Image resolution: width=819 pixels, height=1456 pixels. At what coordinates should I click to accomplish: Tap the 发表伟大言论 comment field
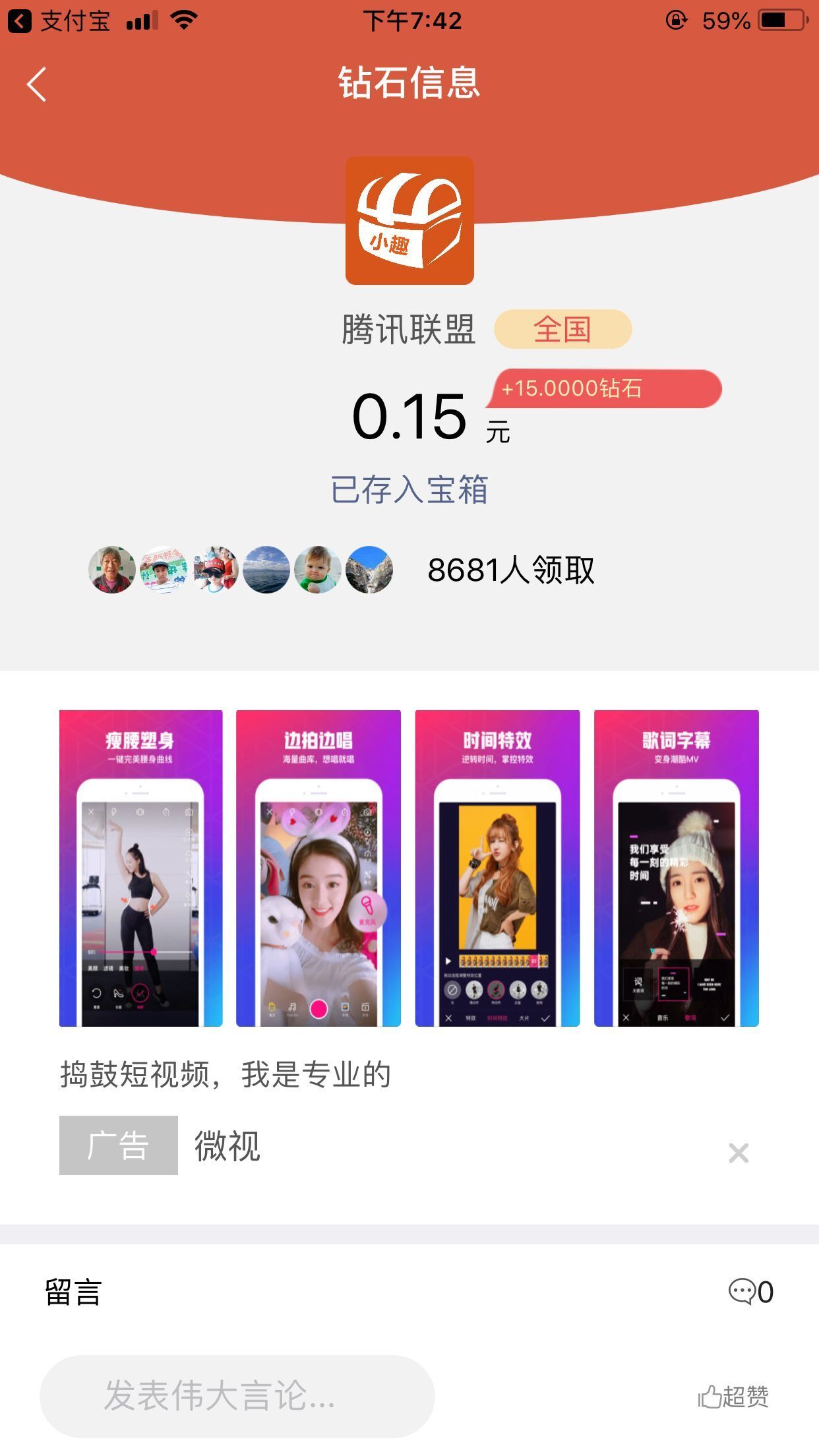point(237,1396)
